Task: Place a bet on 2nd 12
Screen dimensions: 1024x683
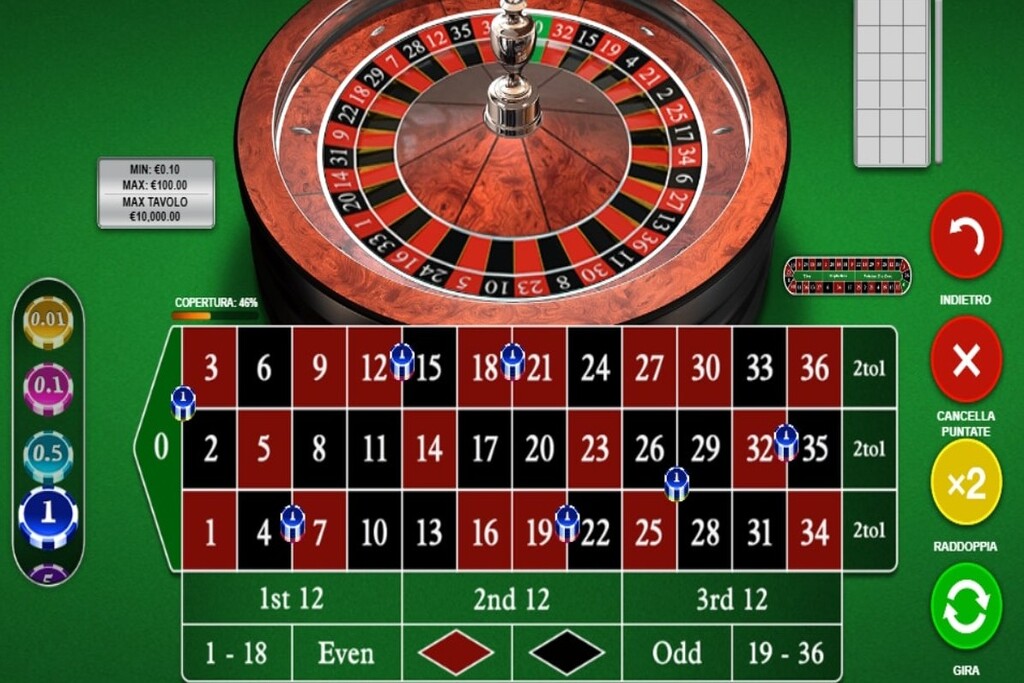Action: pyautogui.click(x=511, y=599)
